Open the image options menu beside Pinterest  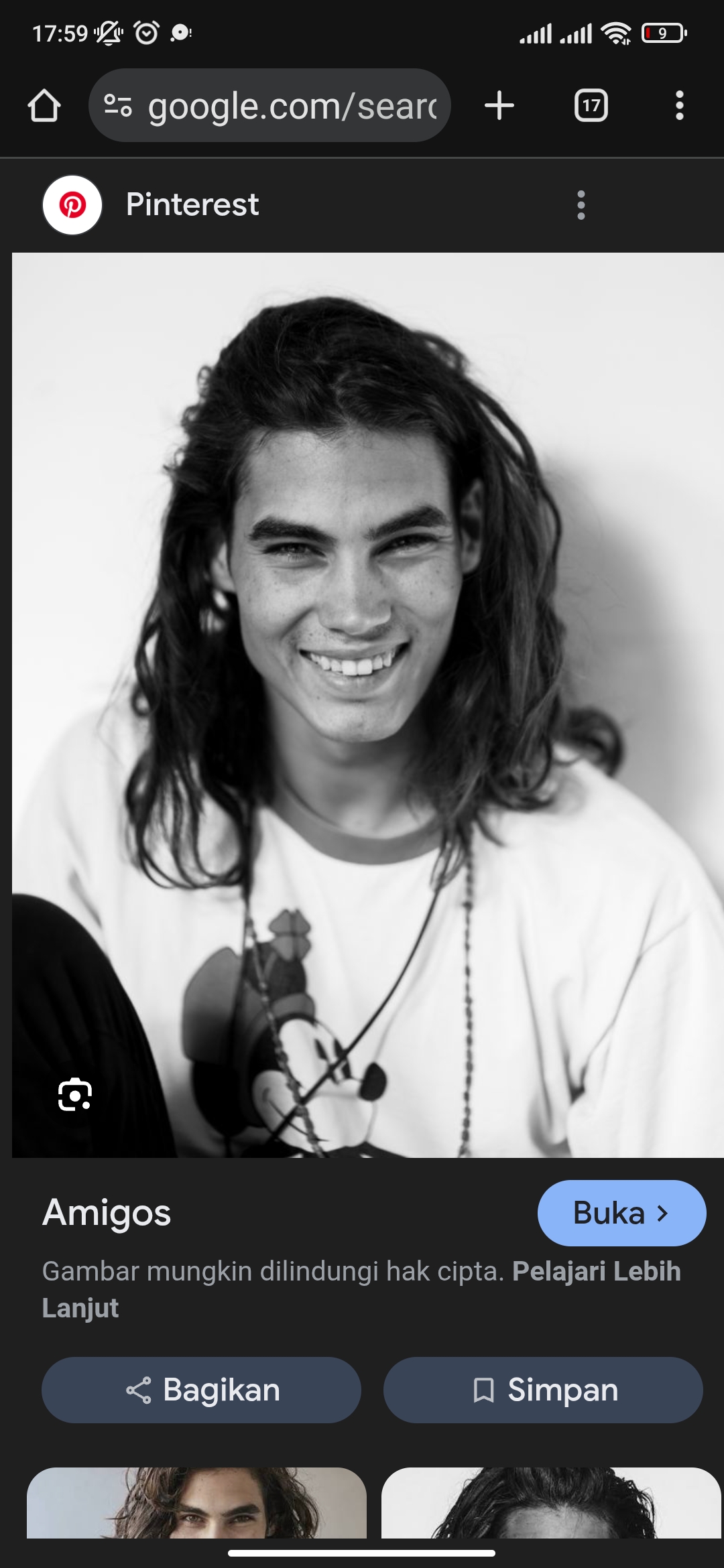[581, 205]
